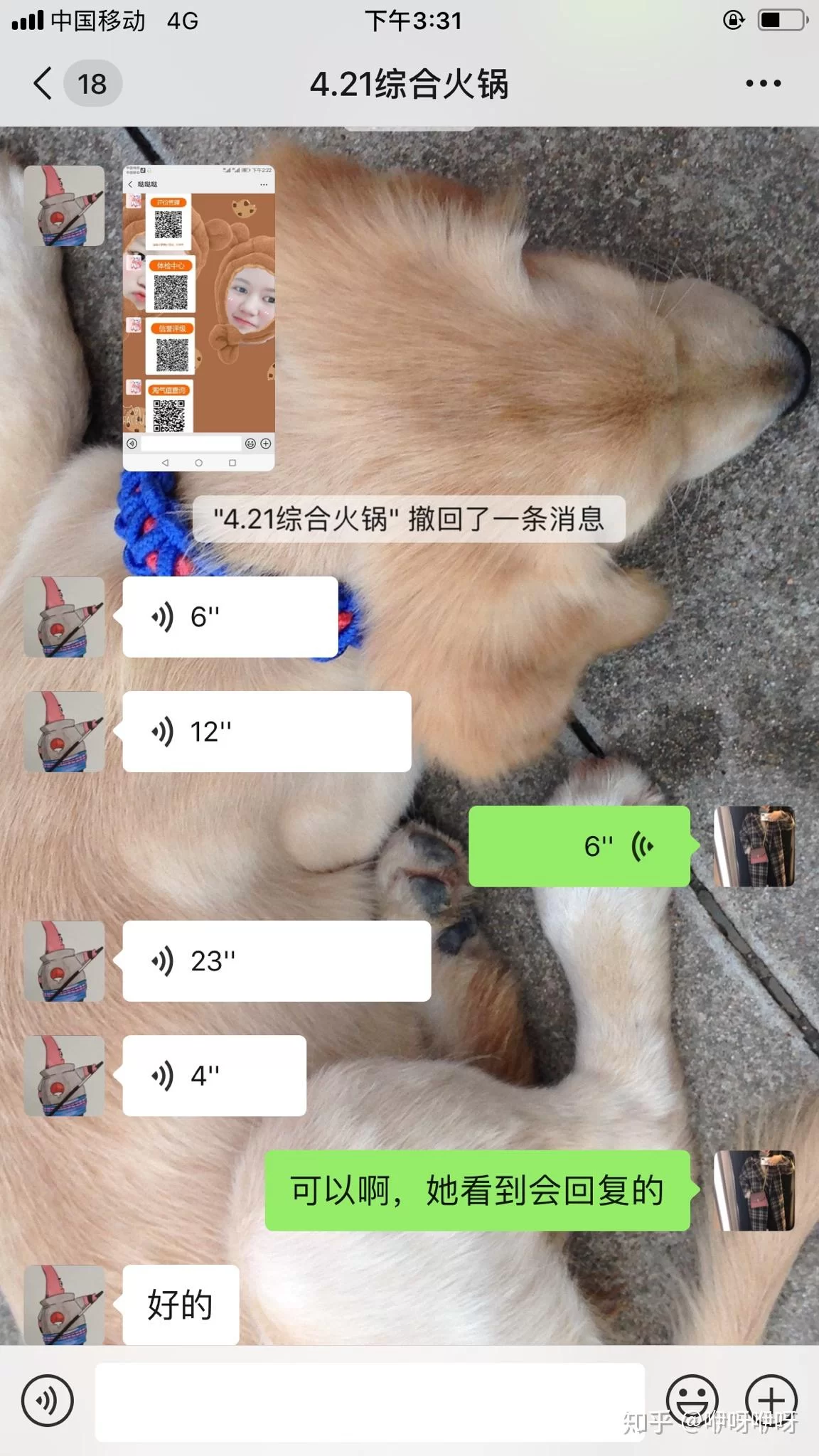This screenshot has height=1456, width=819.
Task: Open the shared QR code screenshot image
Action: 198,318
